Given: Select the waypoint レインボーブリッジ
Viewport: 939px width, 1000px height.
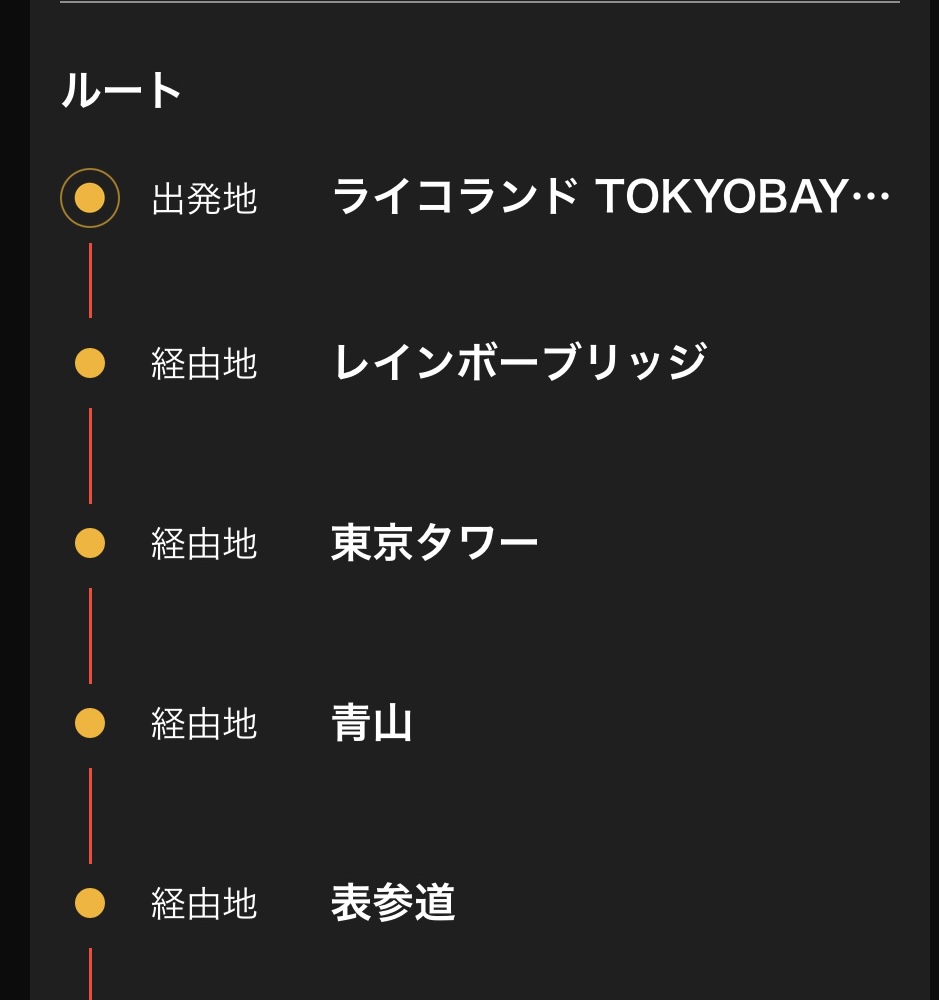Looking at the screenshot, I should (519, 362).
